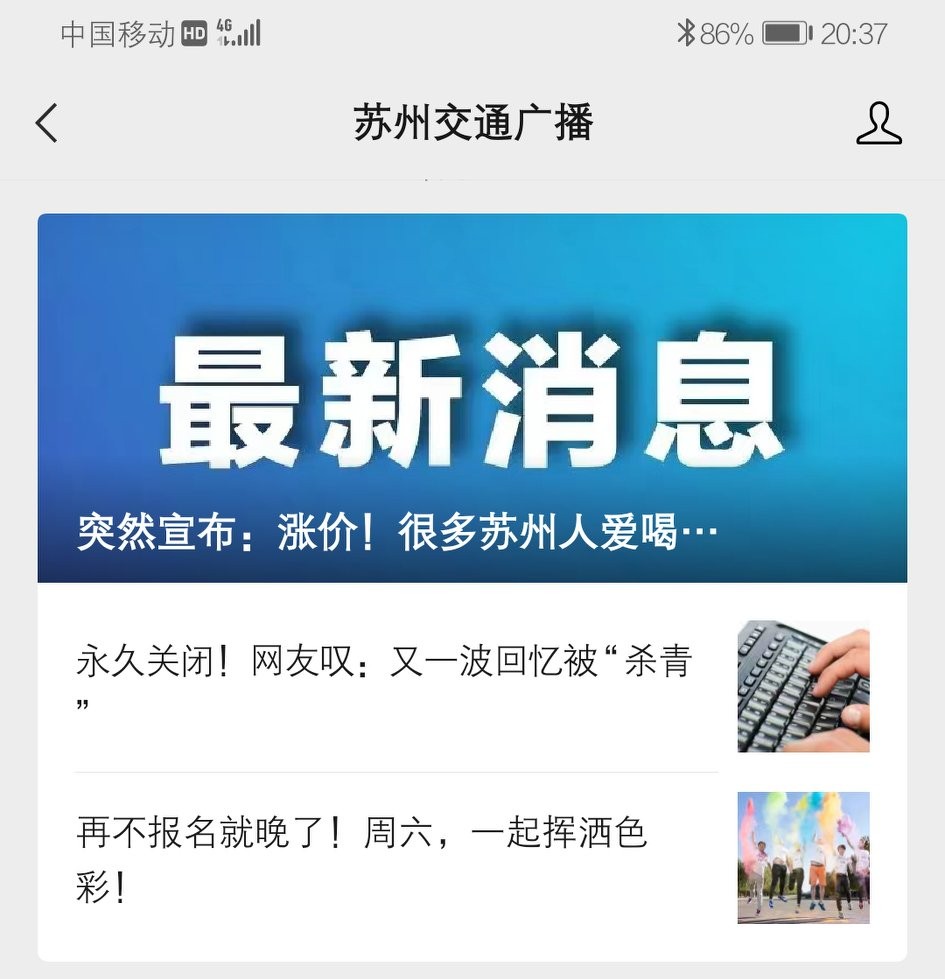Open the article 再不报名就晚了！周六，一起挥洒色彩
This screenshot has height=979, width=945.
(x=360, y=857)
